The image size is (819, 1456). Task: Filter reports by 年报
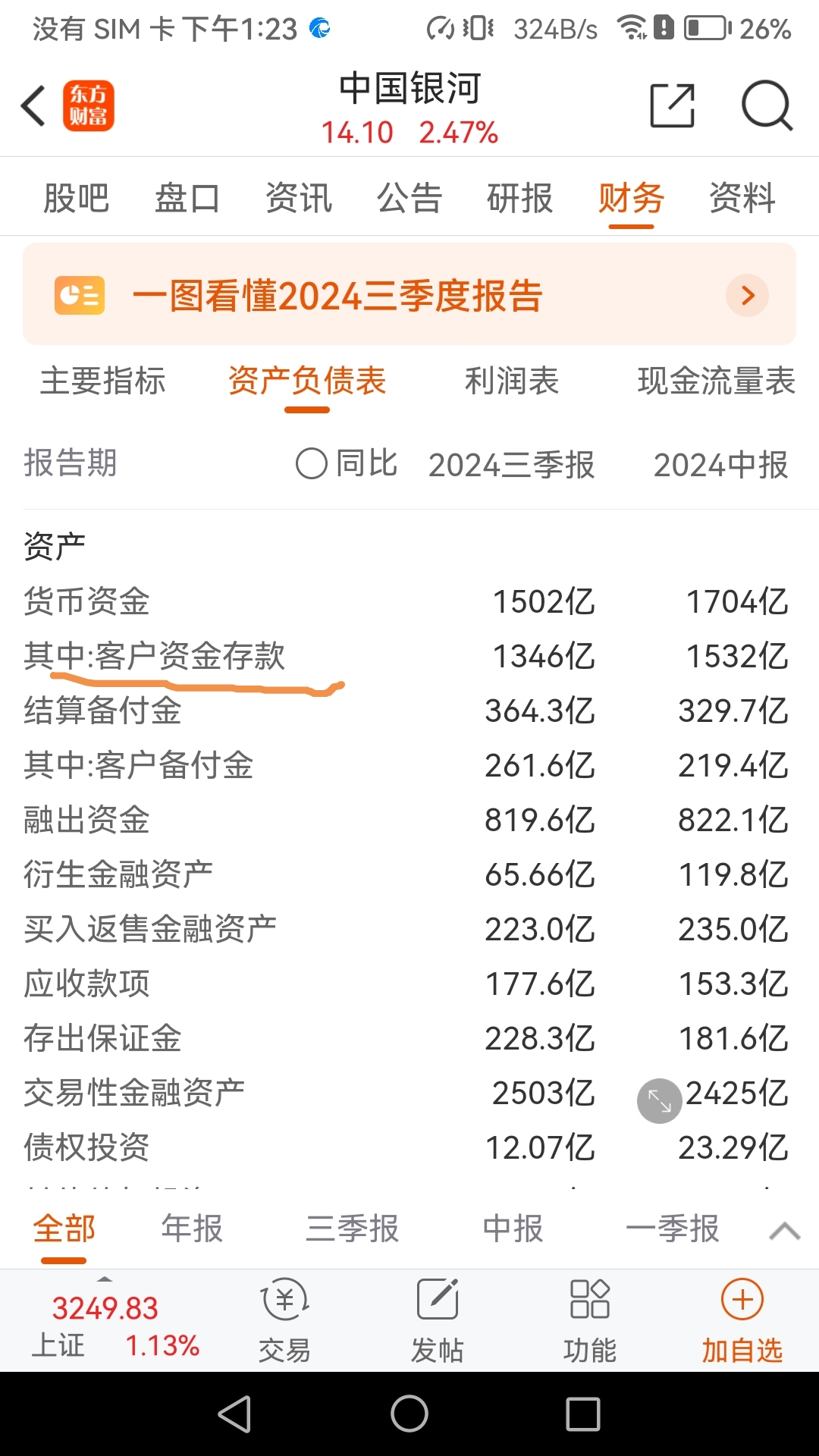192,1228
